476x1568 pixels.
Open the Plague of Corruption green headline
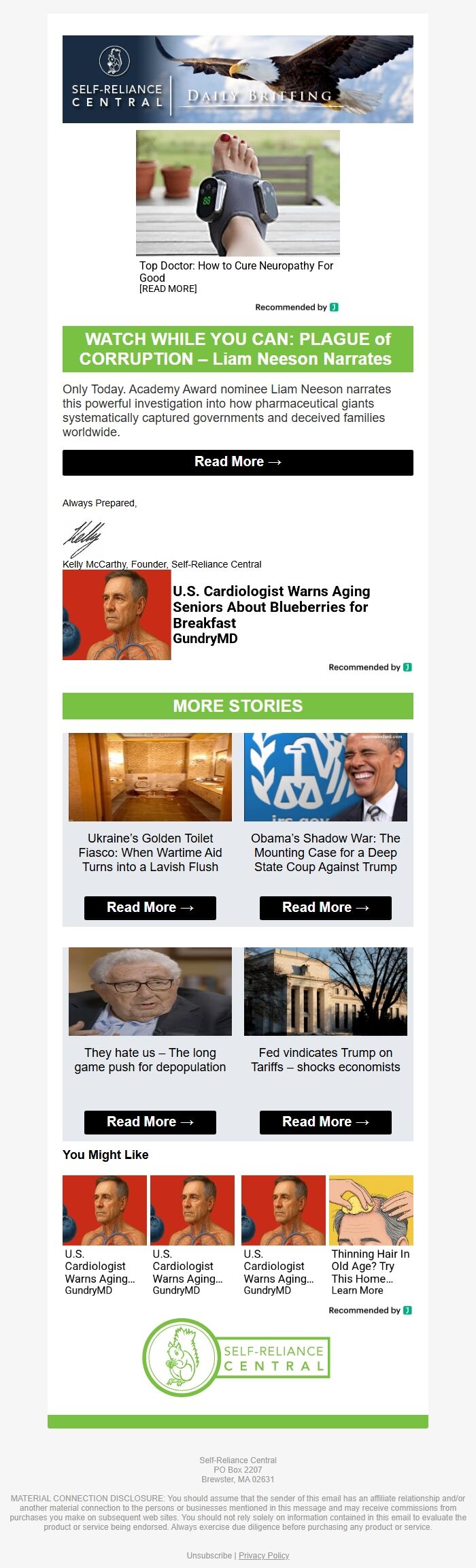[237, 349]
